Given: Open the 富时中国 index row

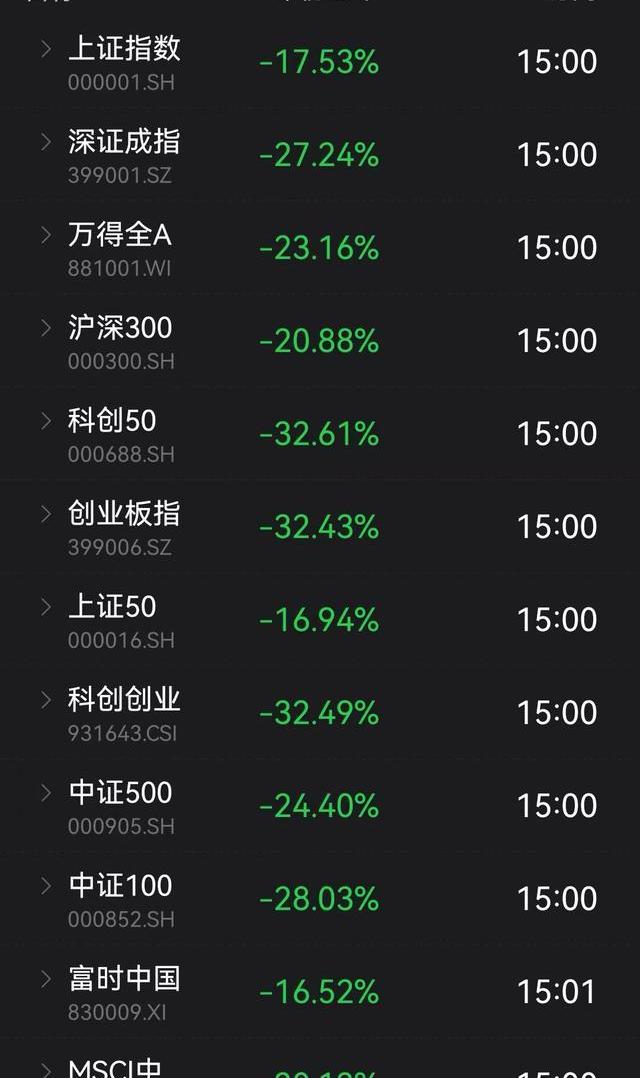Looking at the screenshot, I should [x=320, y=991].
